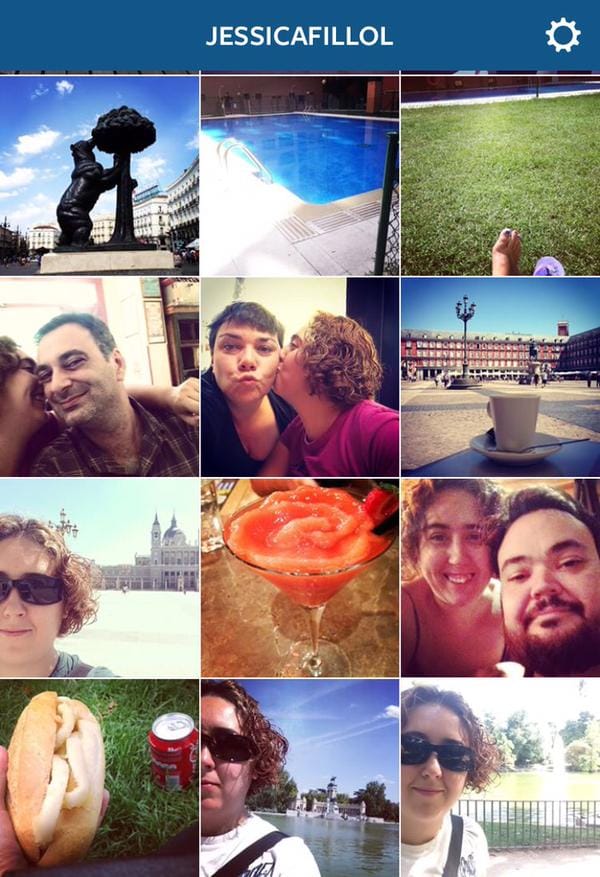View the selfie in front of cathedral
The height and width of the screenshot is (877, 600).
coord(99,577)
